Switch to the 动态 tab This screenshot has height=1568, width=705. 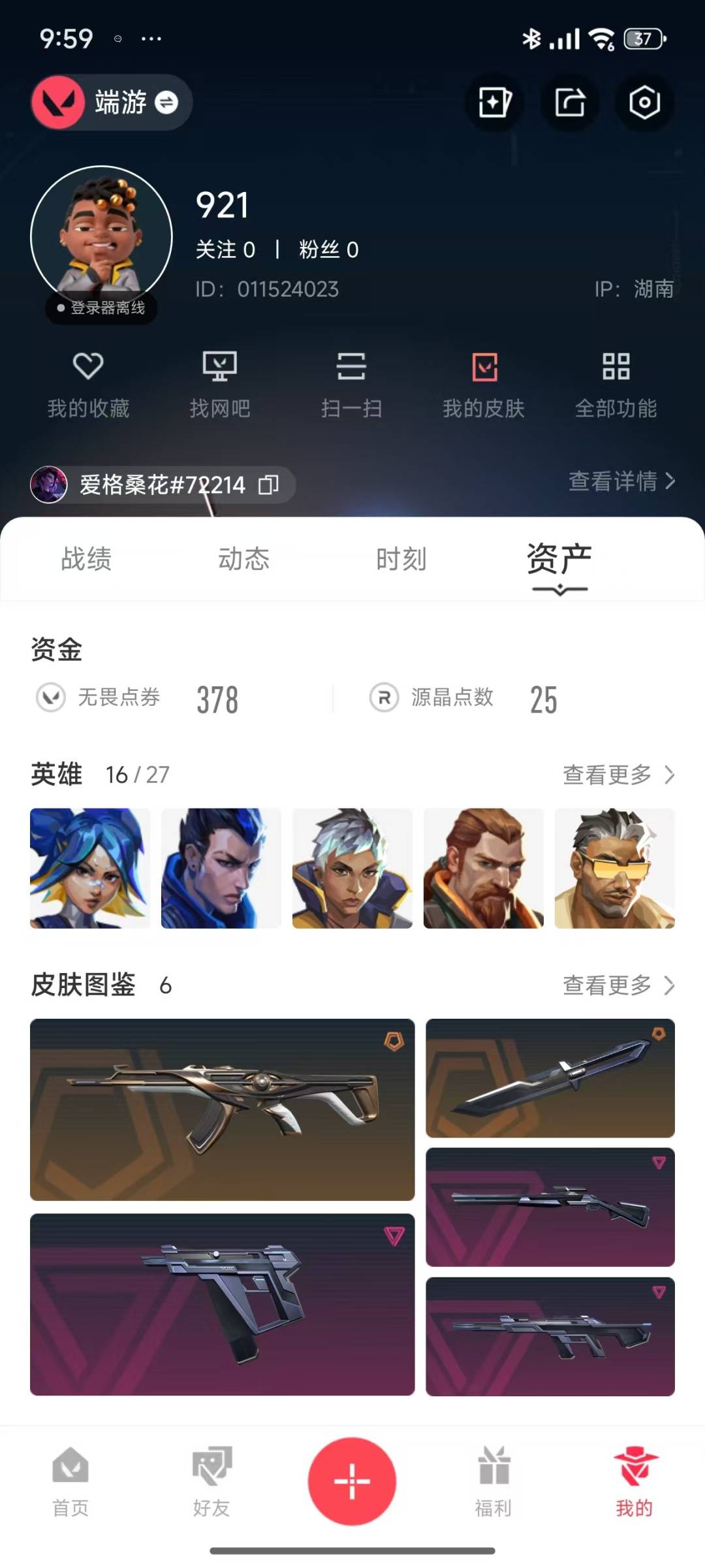point(243,559)
